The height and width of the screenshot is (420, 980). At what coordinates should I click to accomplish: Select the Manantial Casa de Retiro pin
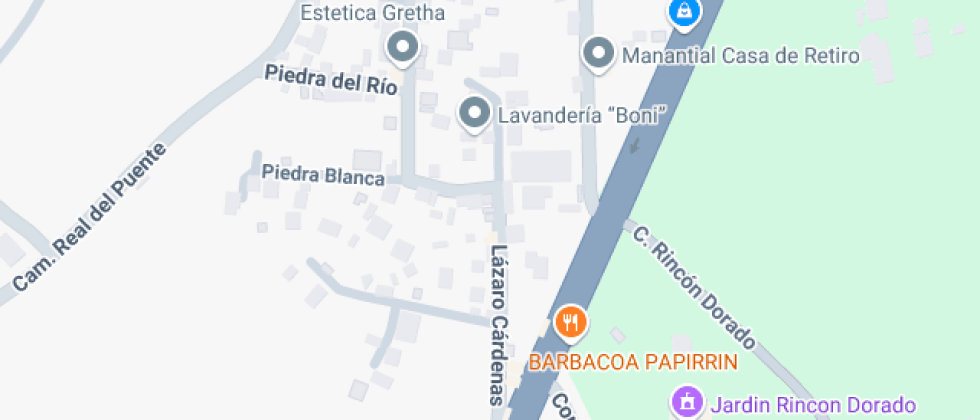pos(598,54)
